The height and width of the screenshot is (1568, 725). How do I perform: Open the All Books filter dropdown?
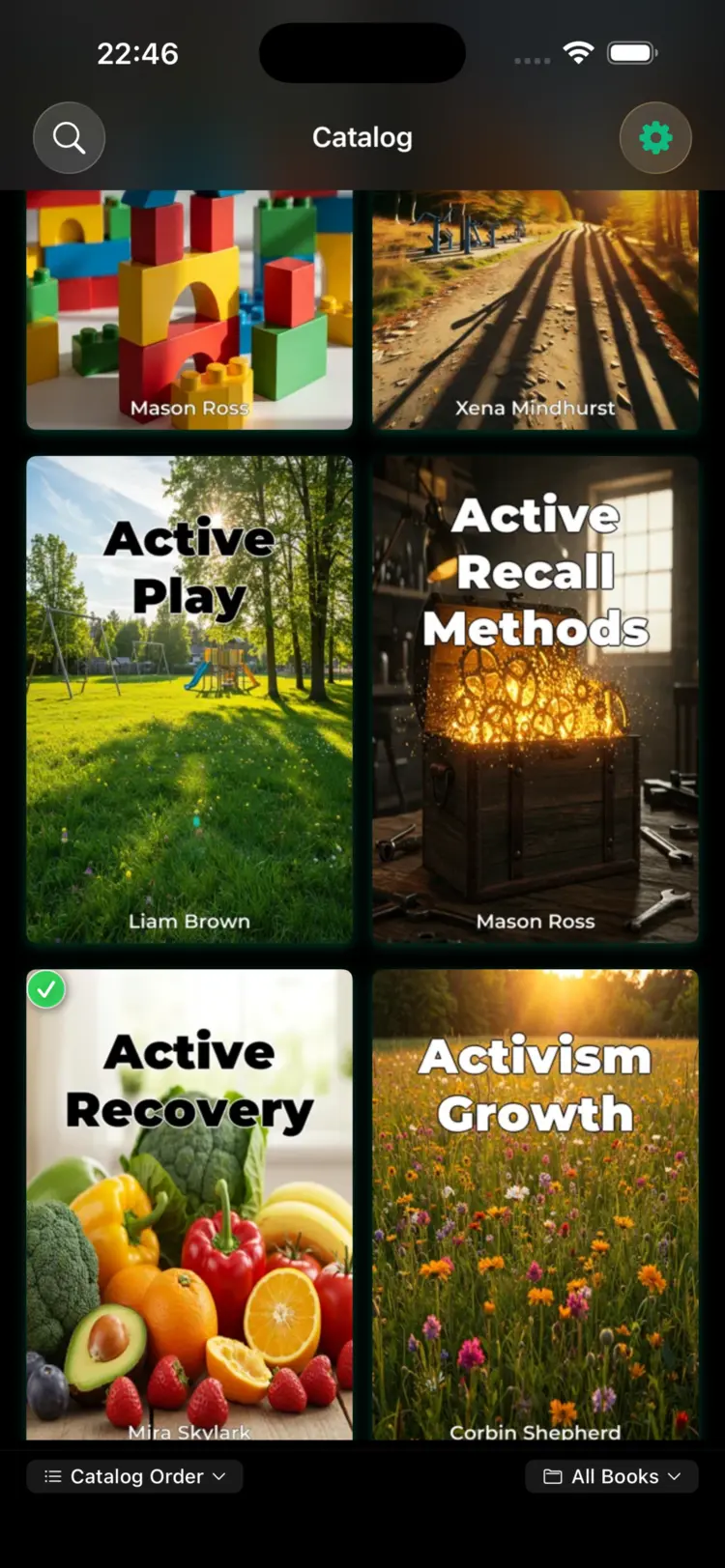611,1475
